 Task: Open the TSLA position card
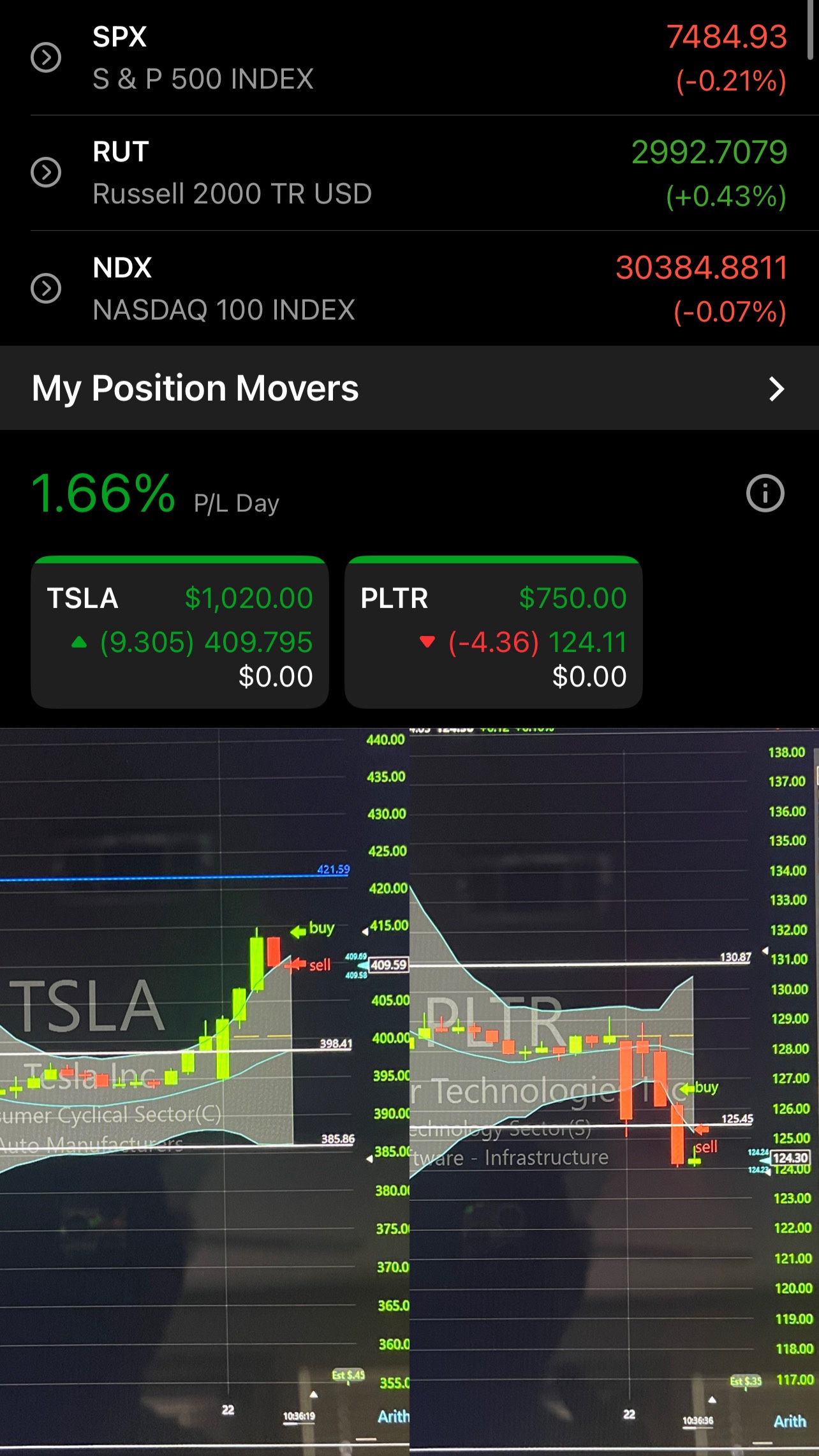pos(180,632)
